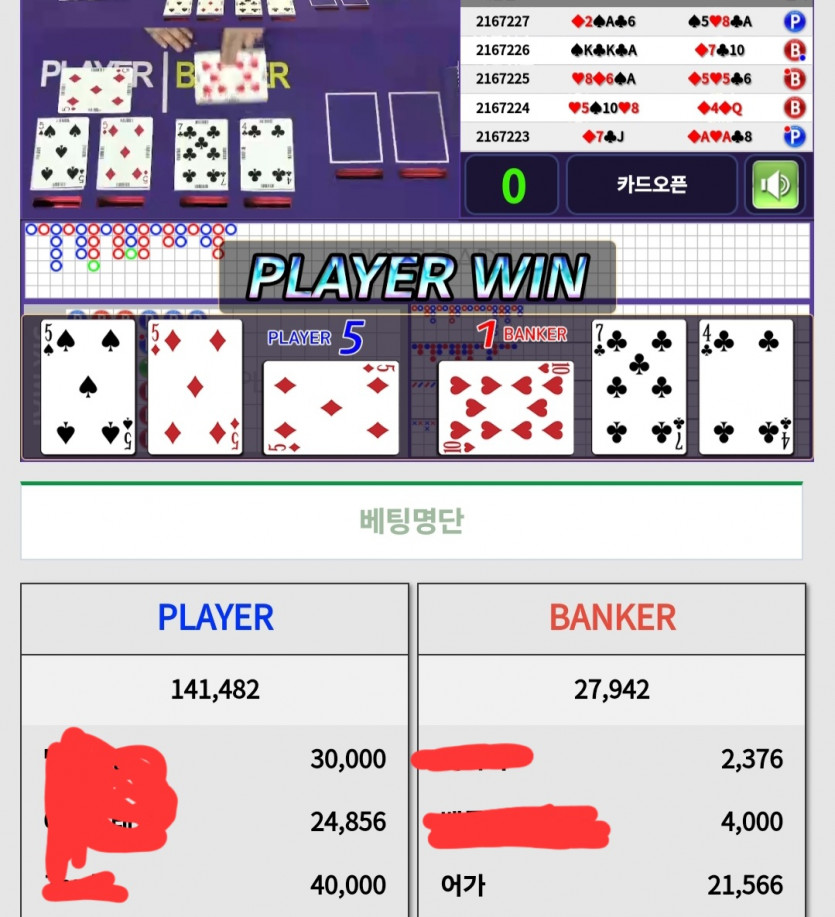Tap the 카드오픈 button
This screenshot has width=835, height=917.
(x=651, y=185)
